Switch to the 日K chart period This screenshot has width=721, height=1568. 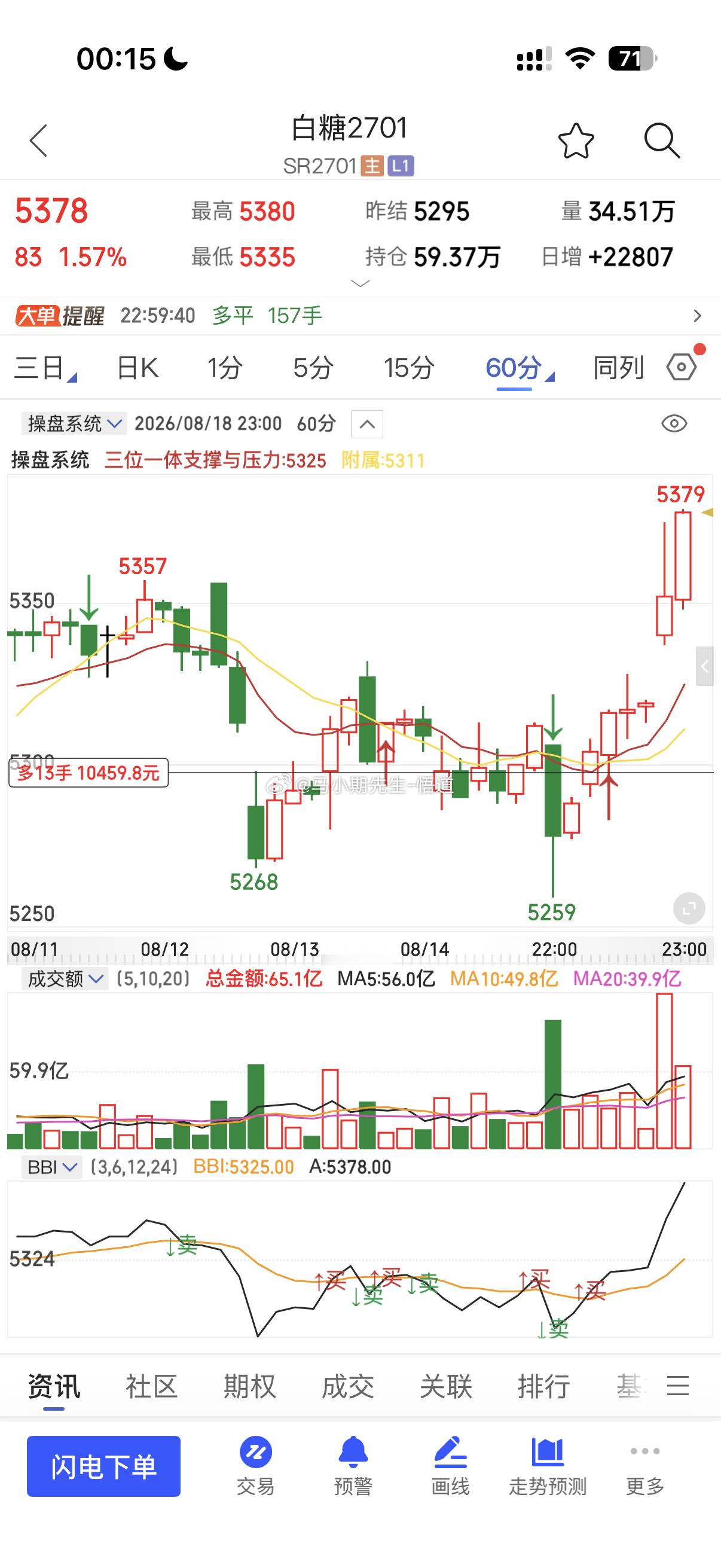pyautogui.click(x=138, y=368)
